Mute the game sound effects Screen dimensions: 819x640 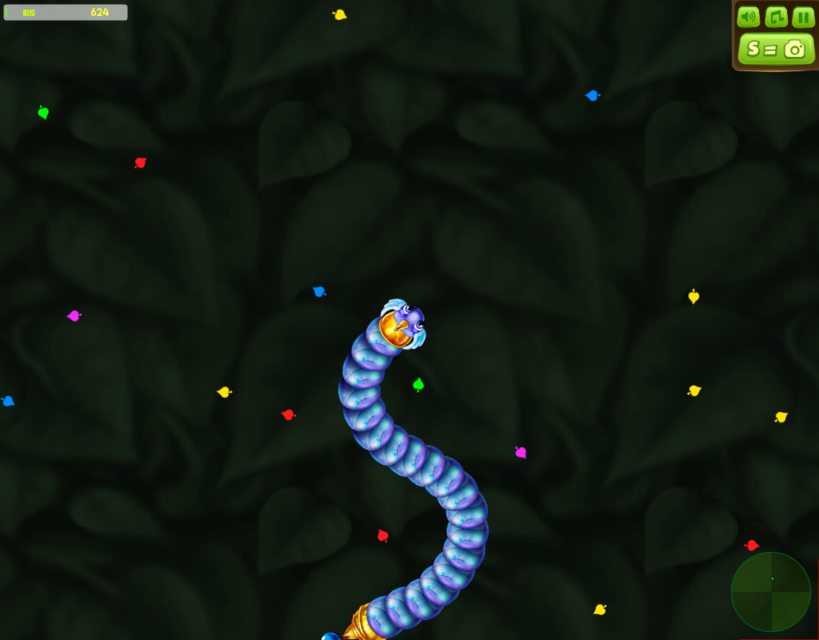point(748,17)
